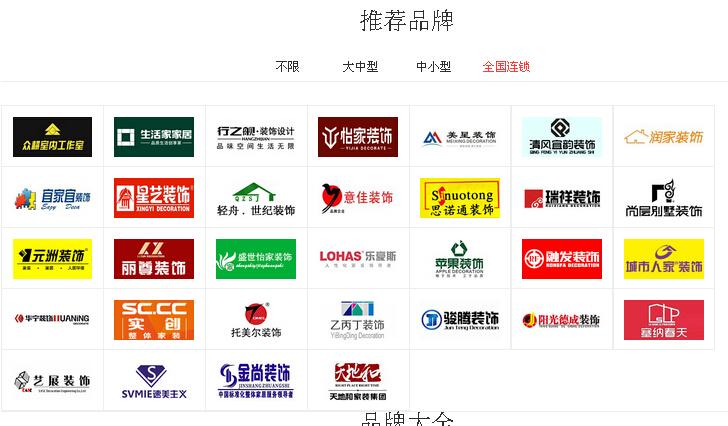Select the 全国连锁 filter tab

[506, 67]
